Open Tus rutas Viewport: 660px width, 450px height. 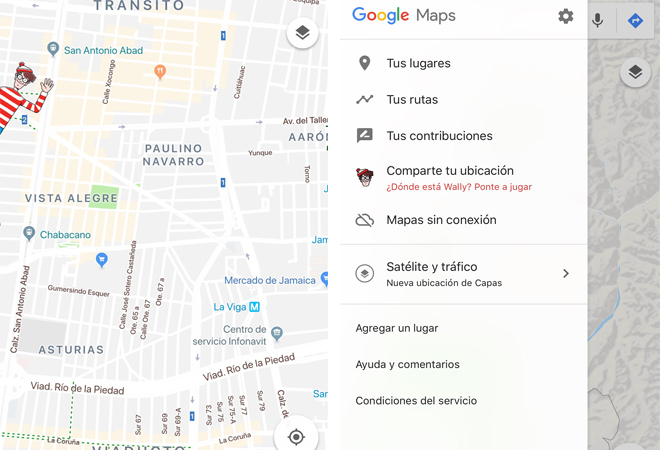[x=412, y=99]
